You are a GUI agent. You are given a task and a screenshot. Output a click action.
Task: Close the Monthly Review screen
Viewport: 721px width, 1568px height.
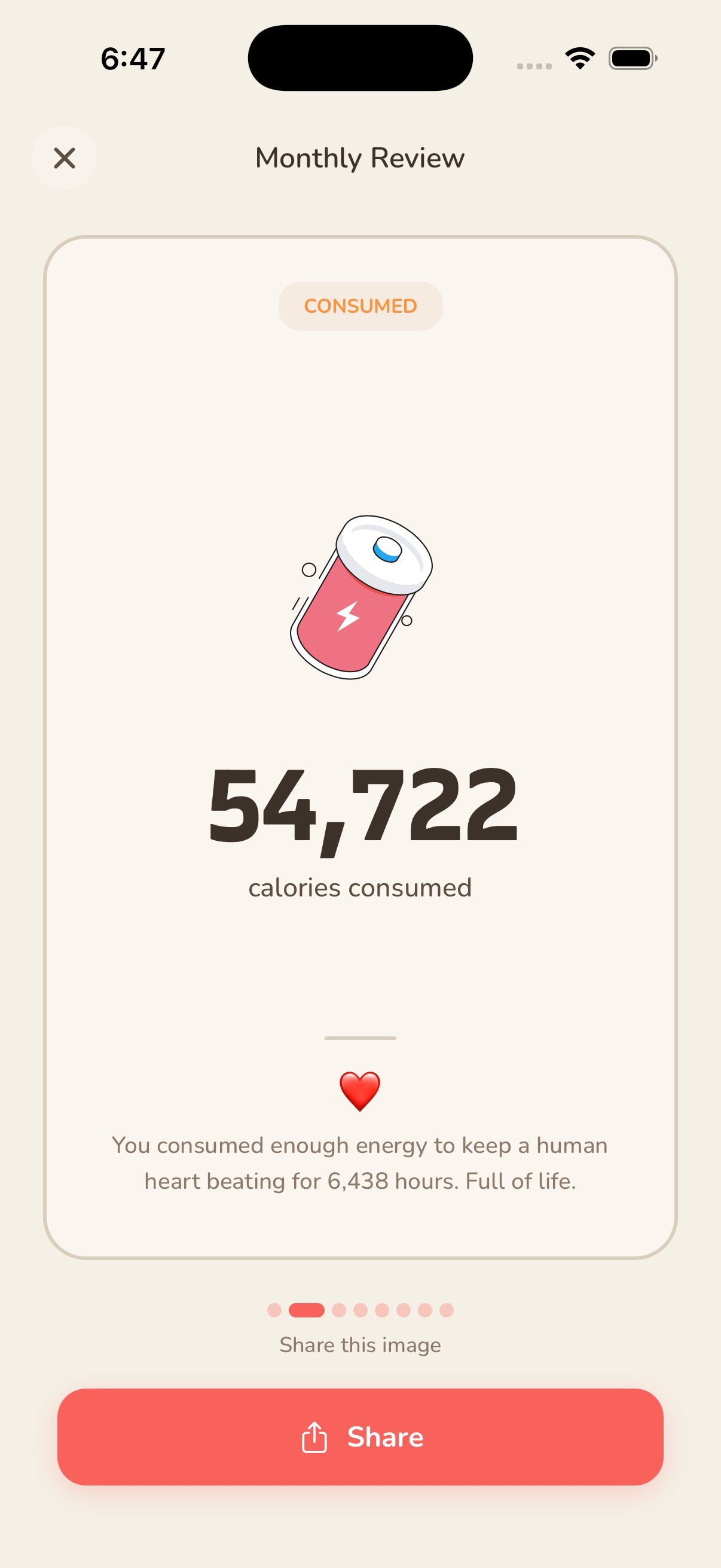click(65, 158)
